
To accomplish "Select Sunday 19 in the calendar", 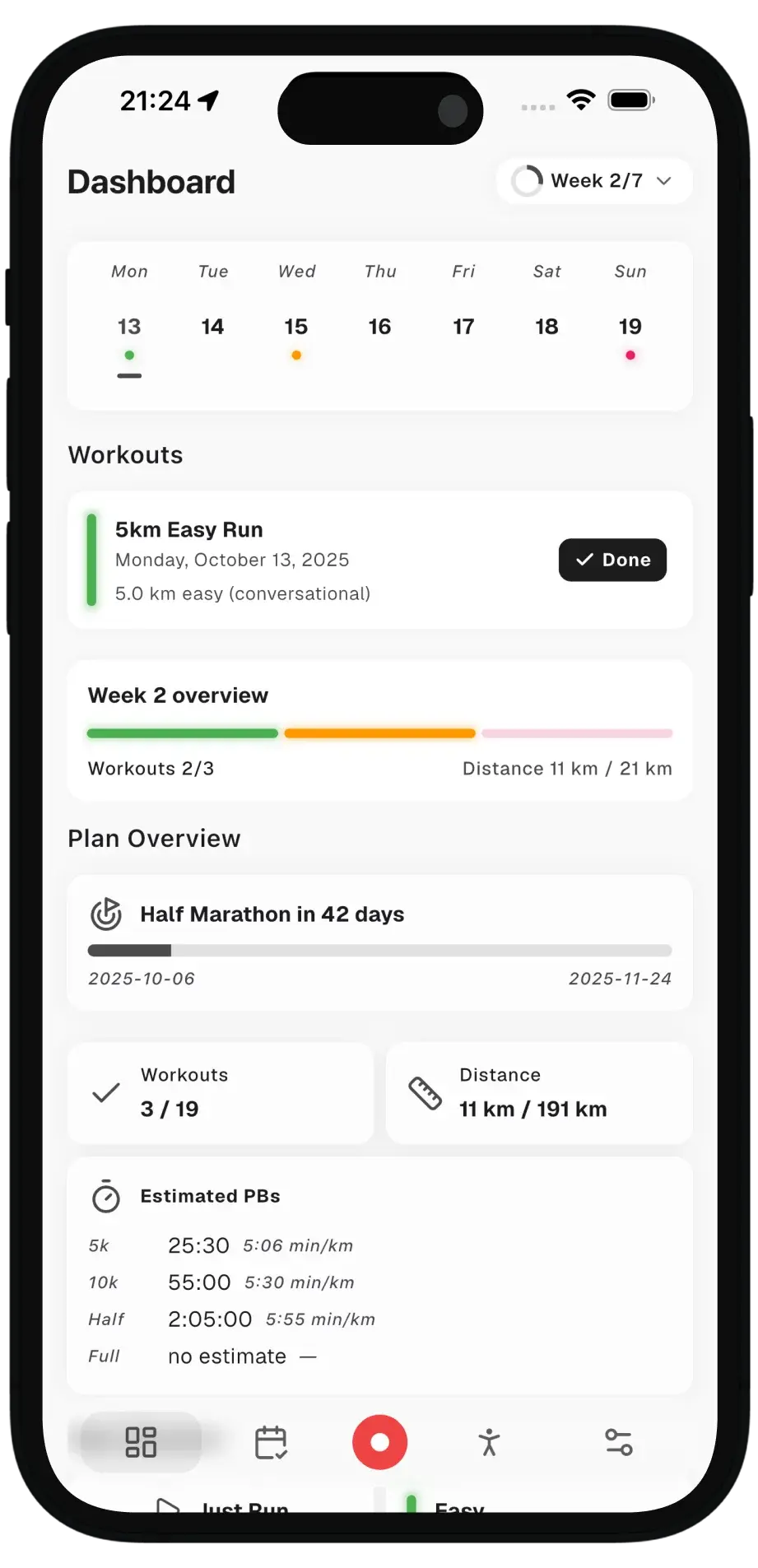I will (630, 328).
